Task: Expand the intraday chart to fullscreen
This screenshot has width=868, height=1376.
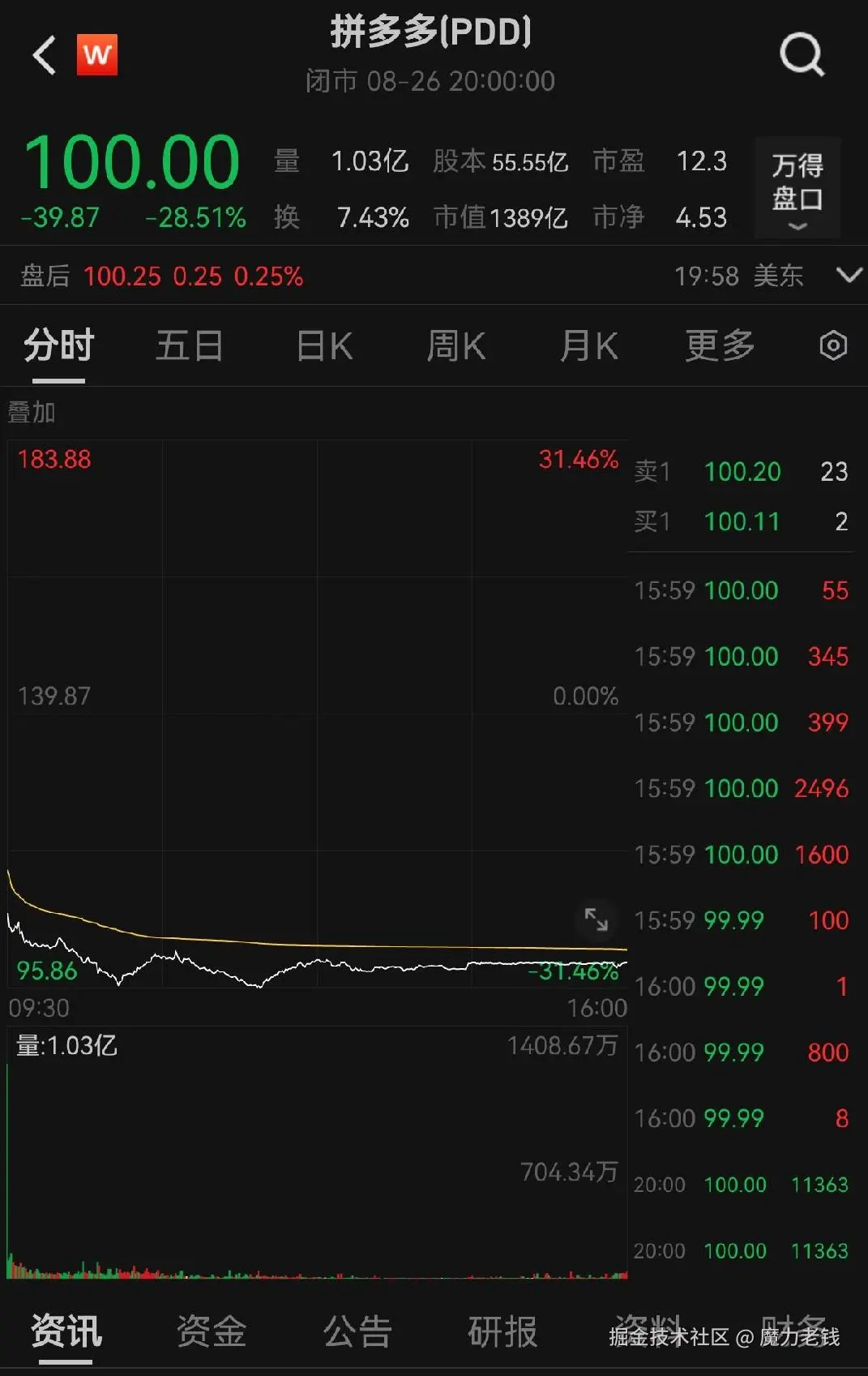Action: [x=596, y=919]
